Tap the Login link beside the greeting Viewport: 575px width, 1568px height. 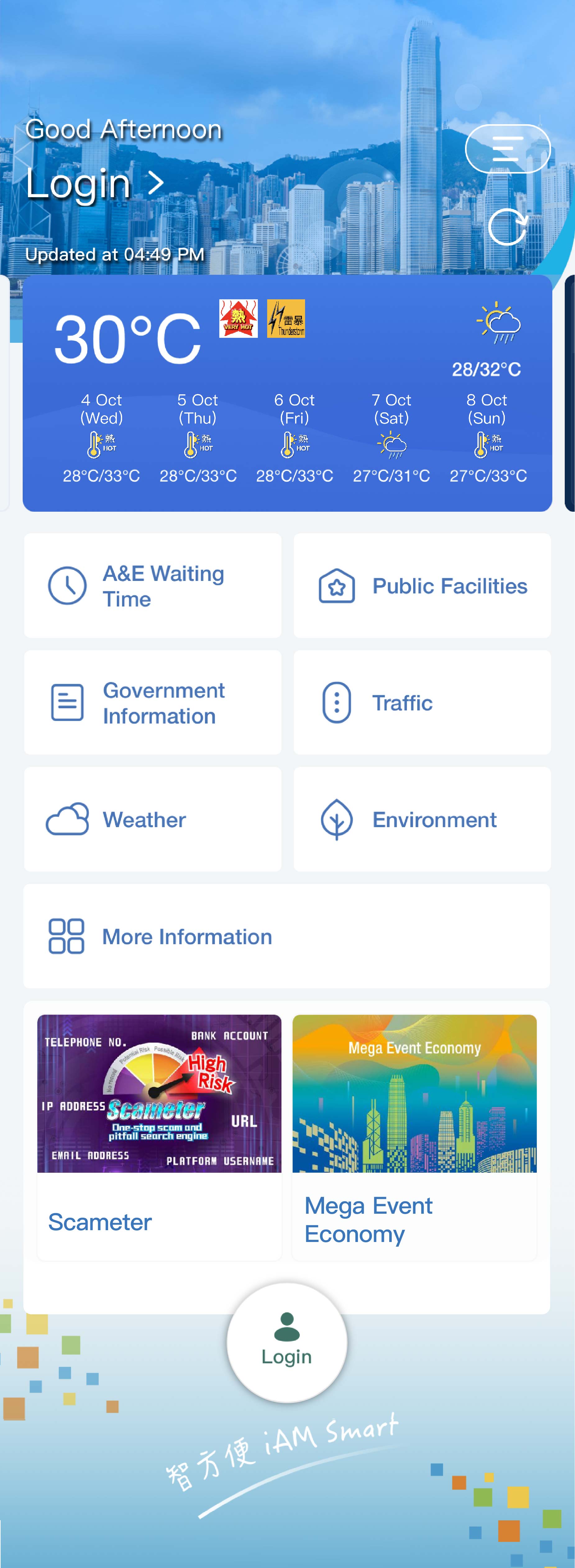[94, 183]
